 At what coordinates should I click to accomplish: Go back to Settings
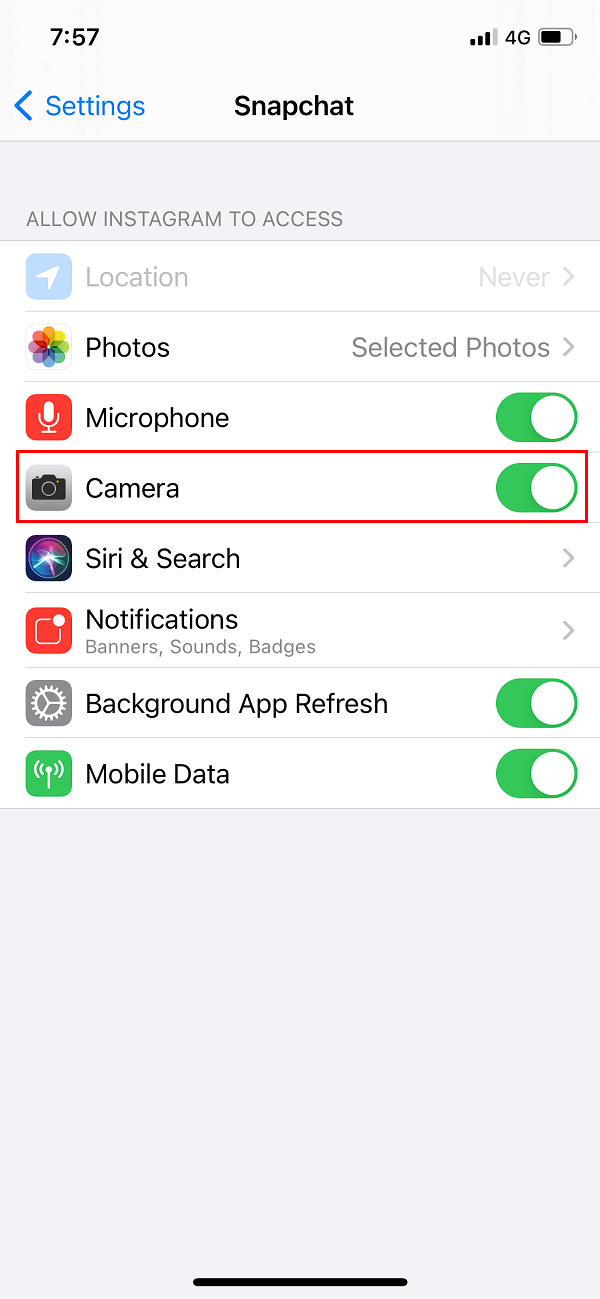coord(80,106)
